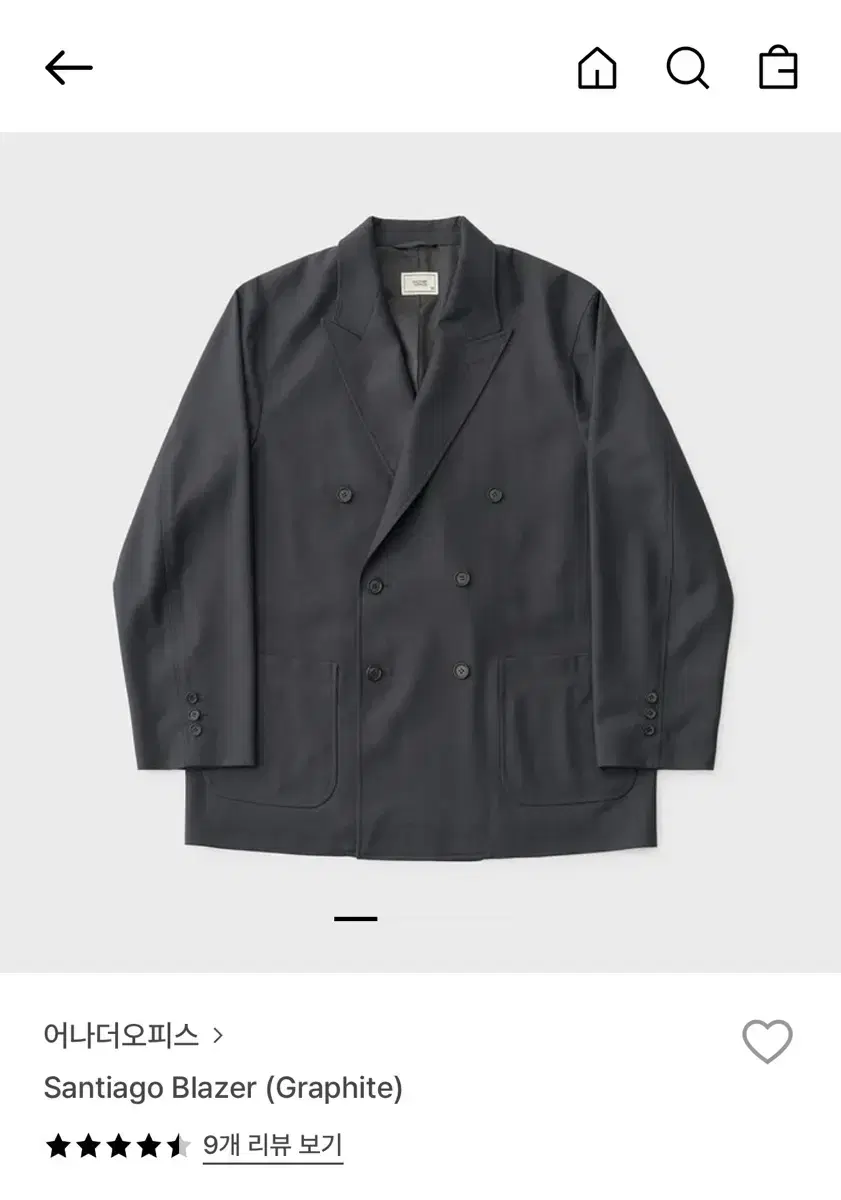The width and height of the screenshot is (841, 1200).
Task: Click the back arrow to go back
Action: coord(68,67)
